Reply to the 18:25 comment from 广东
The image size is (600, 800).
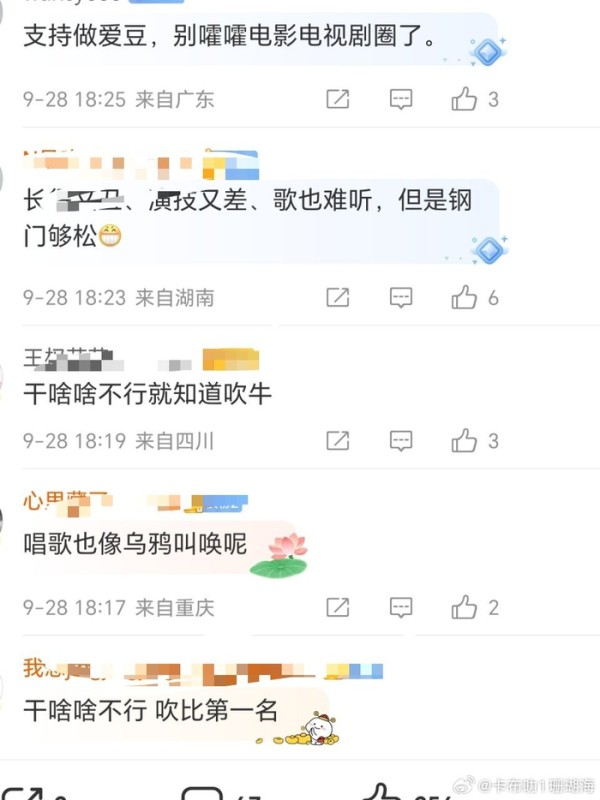(401, 99)
